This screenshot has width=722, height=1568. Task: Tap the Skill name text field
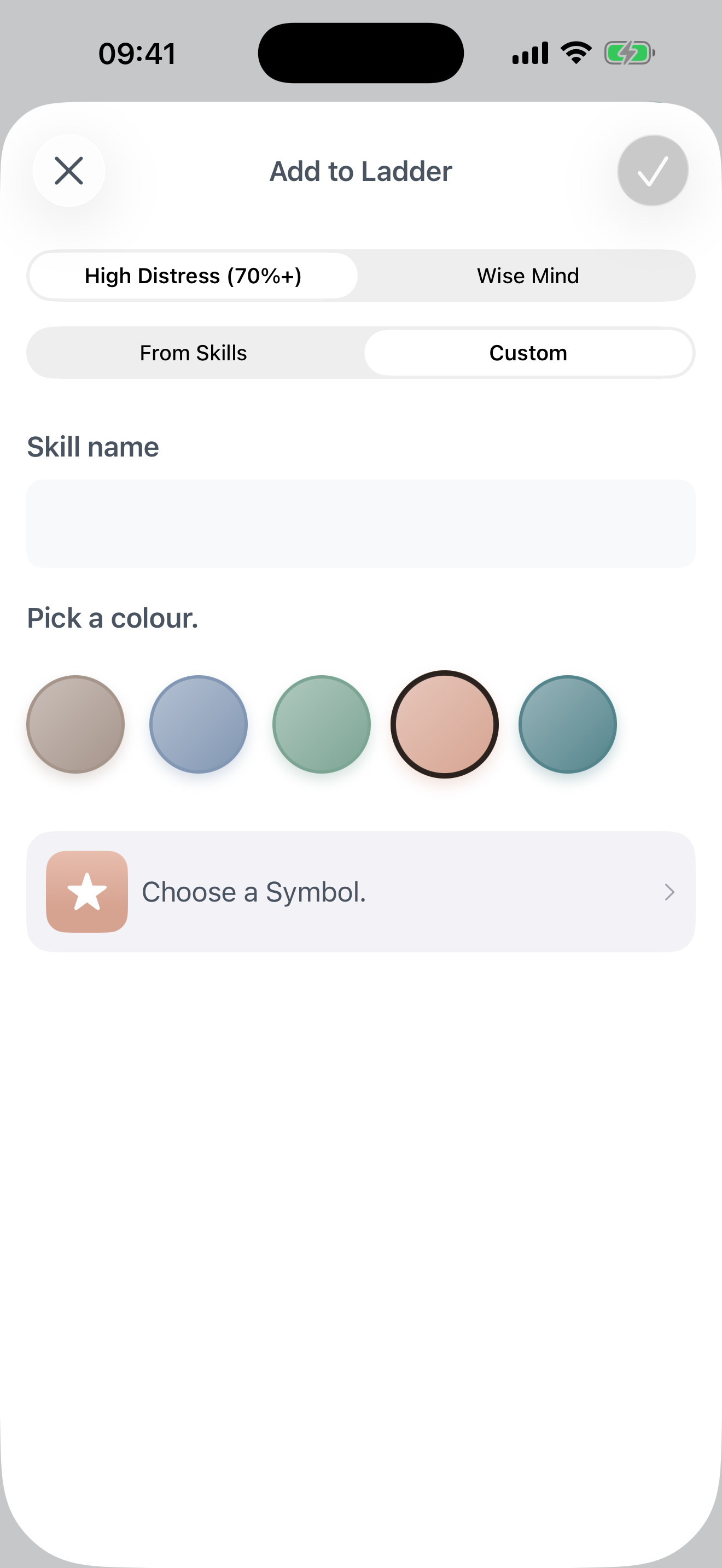[360, 523]
